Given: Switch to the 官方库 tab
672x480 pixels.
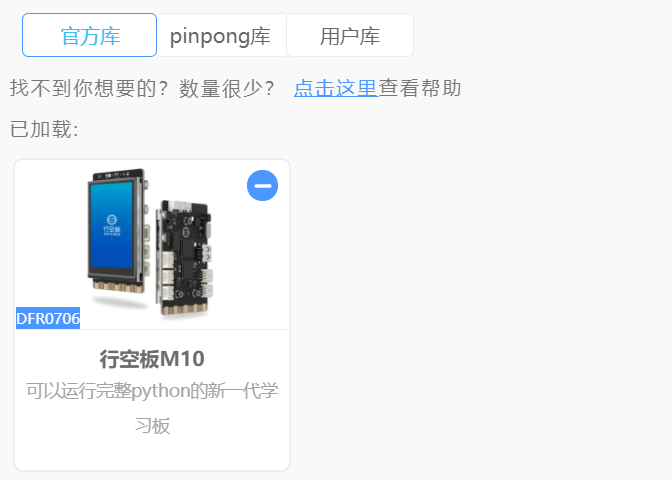Looking at the screenshot, I should (x=90, y=36).
